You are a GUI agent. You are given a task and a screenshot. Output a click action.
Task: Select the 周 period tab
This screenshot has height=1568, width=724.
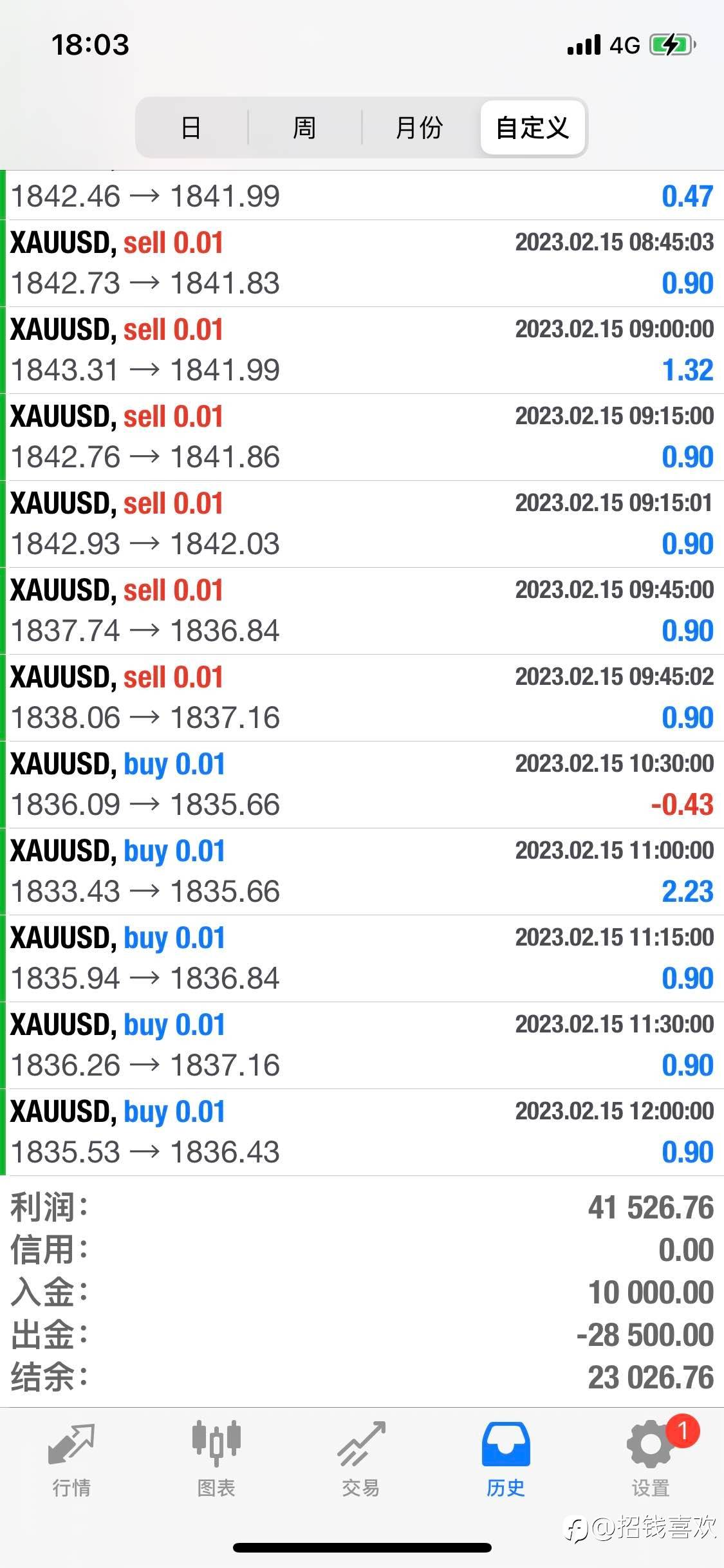304,127
